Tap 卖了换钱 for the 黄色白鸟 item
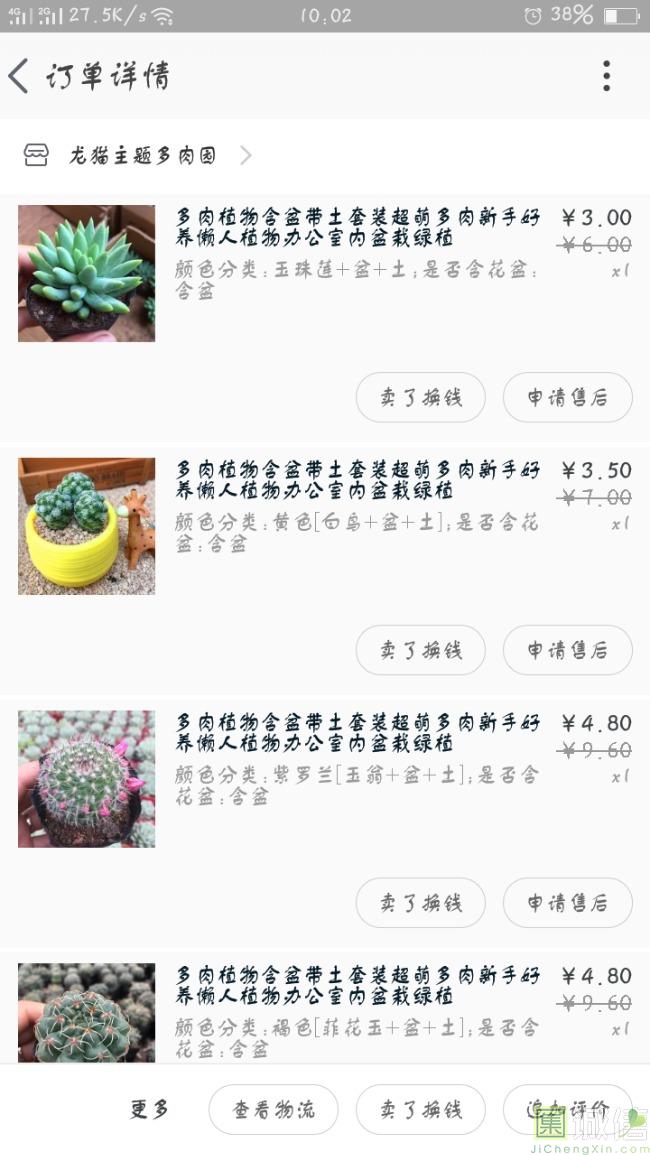 coord(420,650)
